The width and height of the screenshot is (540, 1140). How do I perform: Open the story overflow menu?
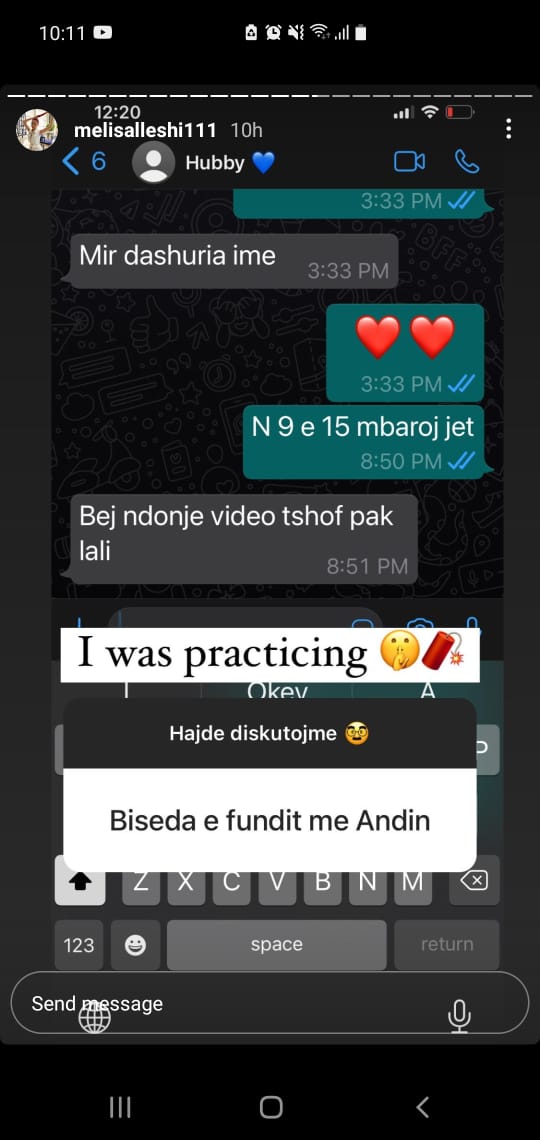pos(508,129)
